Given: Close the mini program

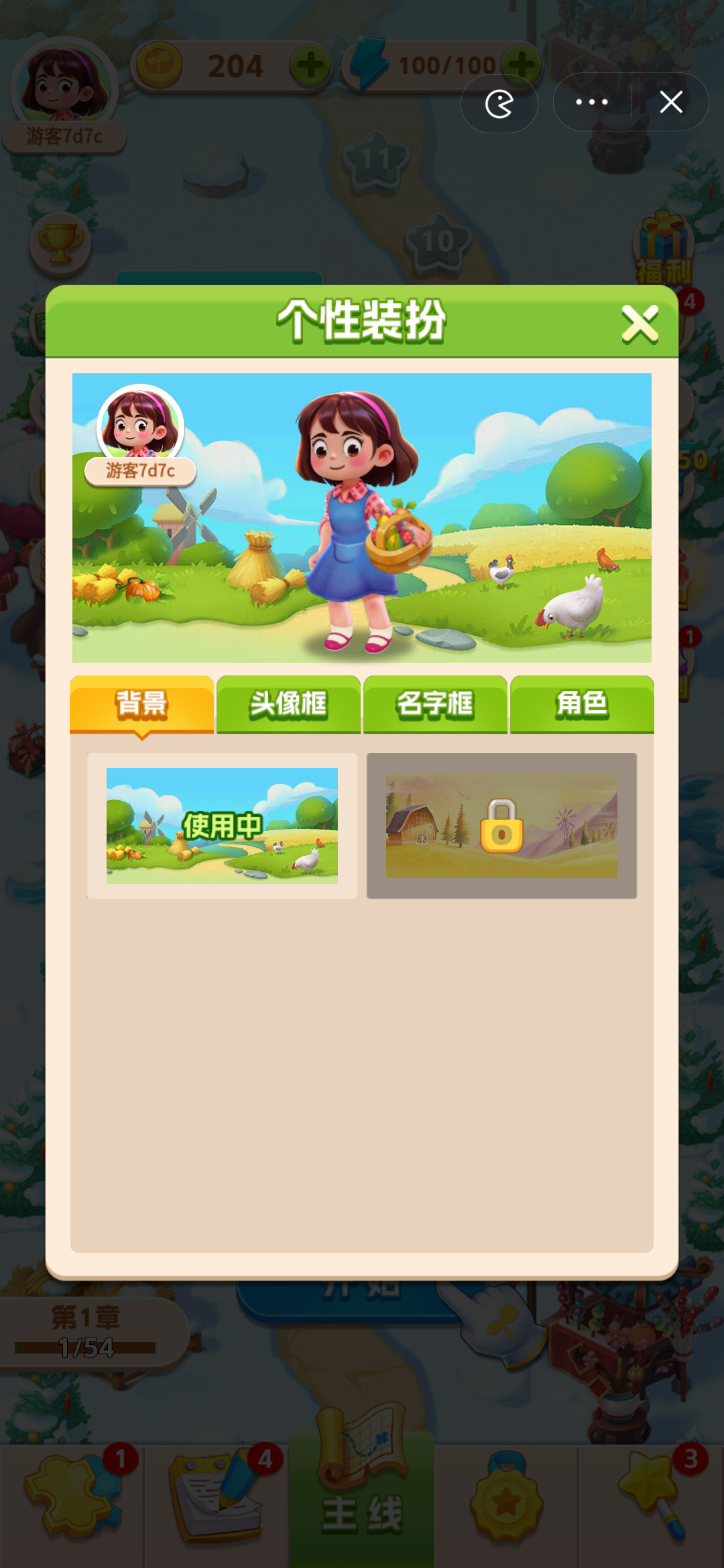Looking at the screenshot, I should [671, 102].
